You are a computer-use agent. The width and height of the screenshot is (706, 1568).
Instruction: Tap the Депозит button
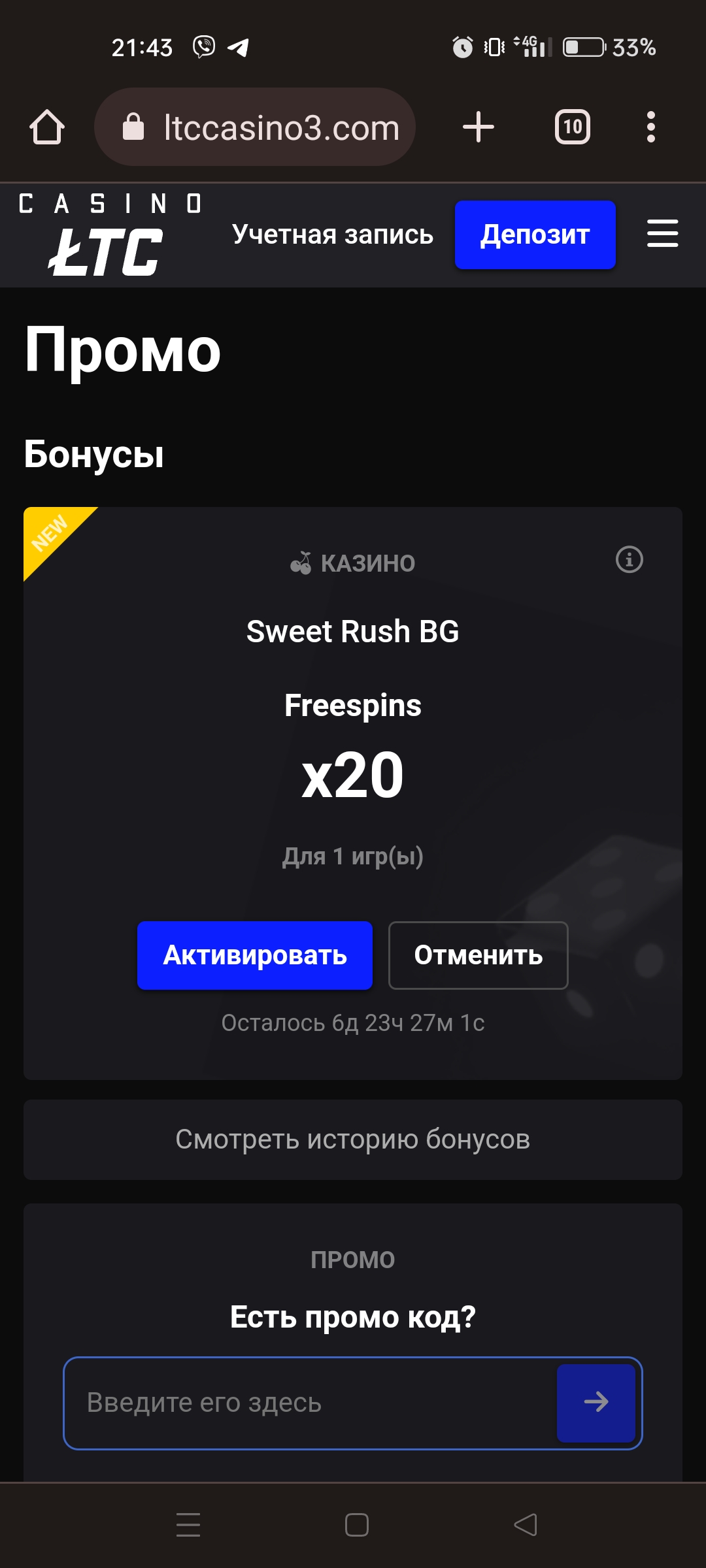pos(535,235)
